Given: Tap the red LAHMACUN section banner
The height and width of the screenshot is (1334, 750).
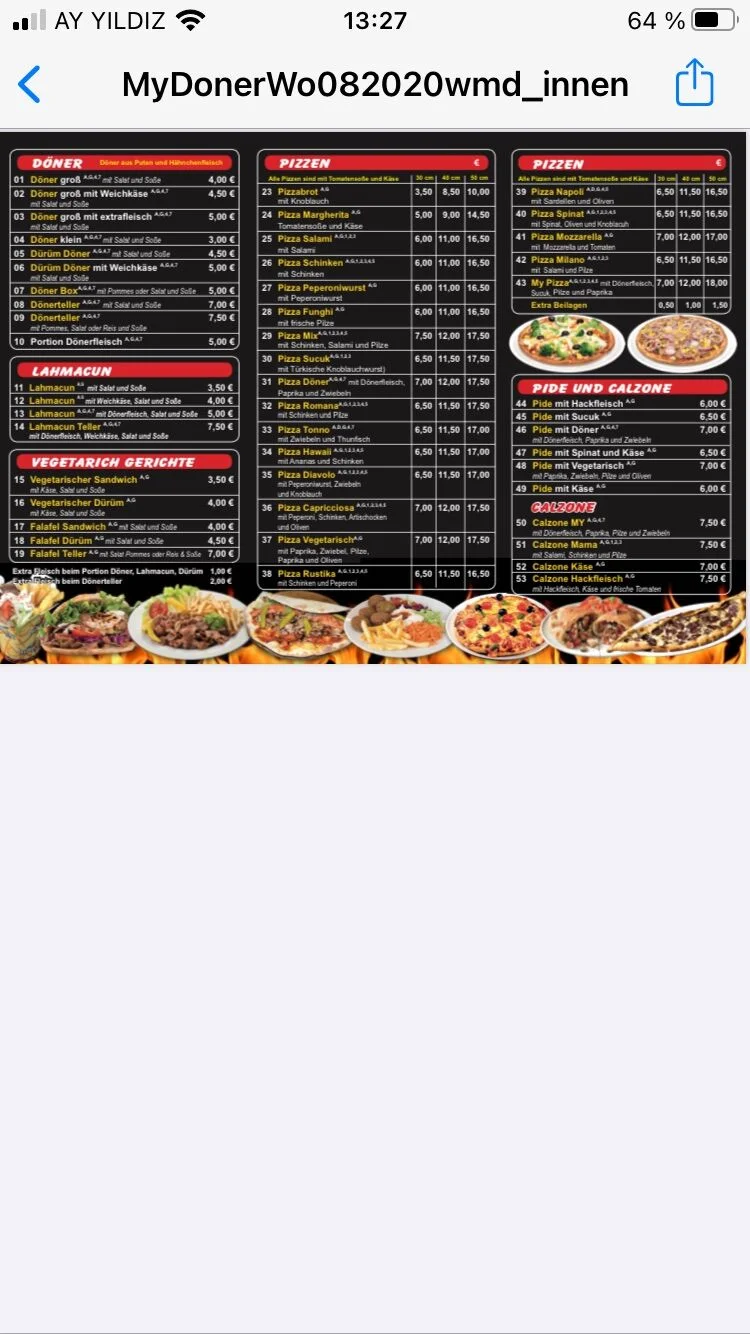Looking at the screenshot, I should 126,371.
